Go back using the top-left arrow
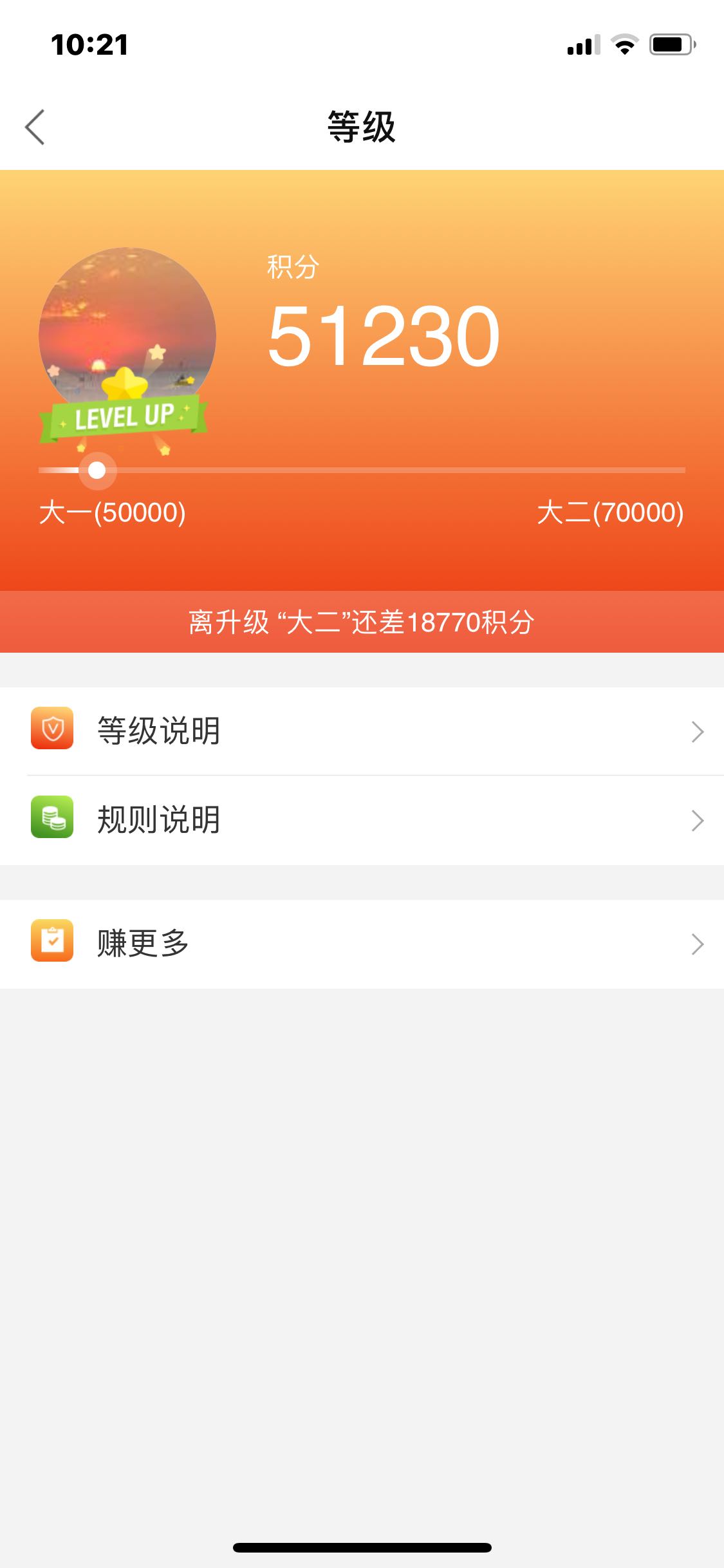 coord(35,127)
